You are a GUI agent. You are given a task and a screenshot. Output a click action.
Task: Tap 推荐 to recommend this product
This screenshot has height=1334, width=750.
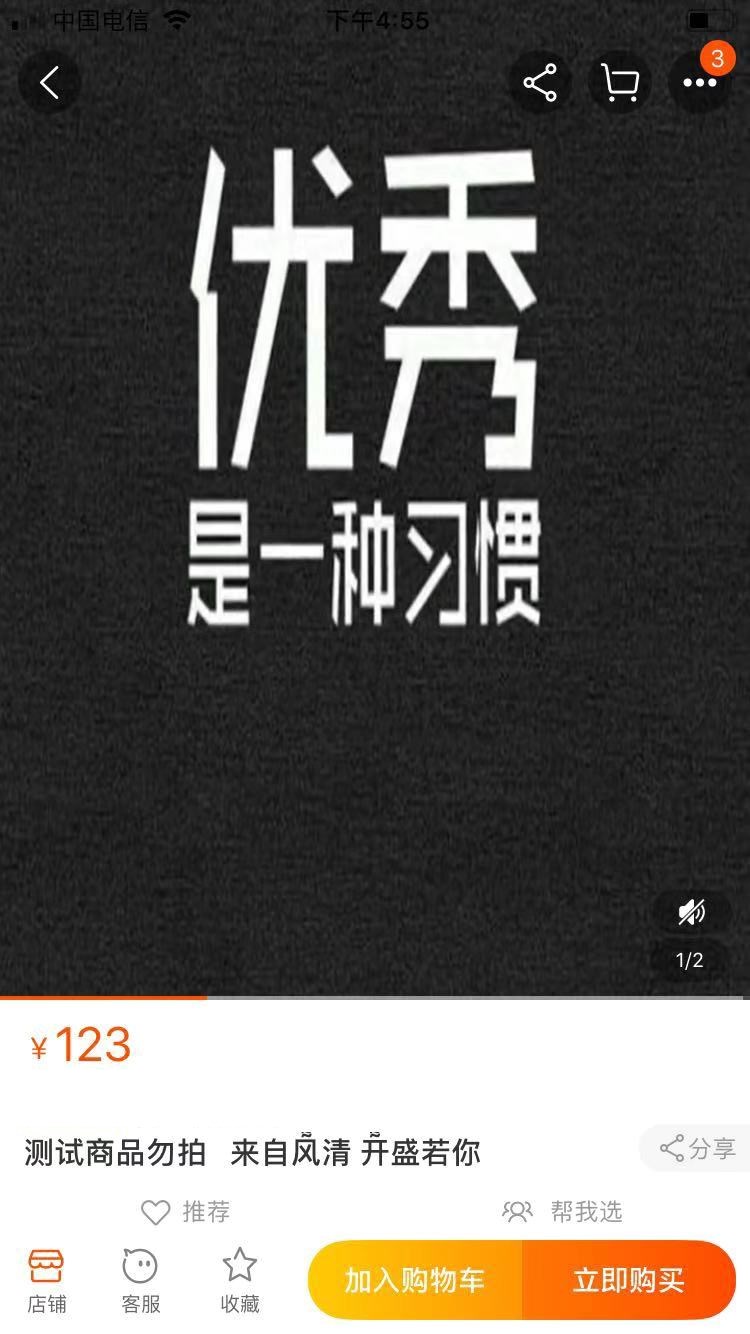[x=186, y=1212]
